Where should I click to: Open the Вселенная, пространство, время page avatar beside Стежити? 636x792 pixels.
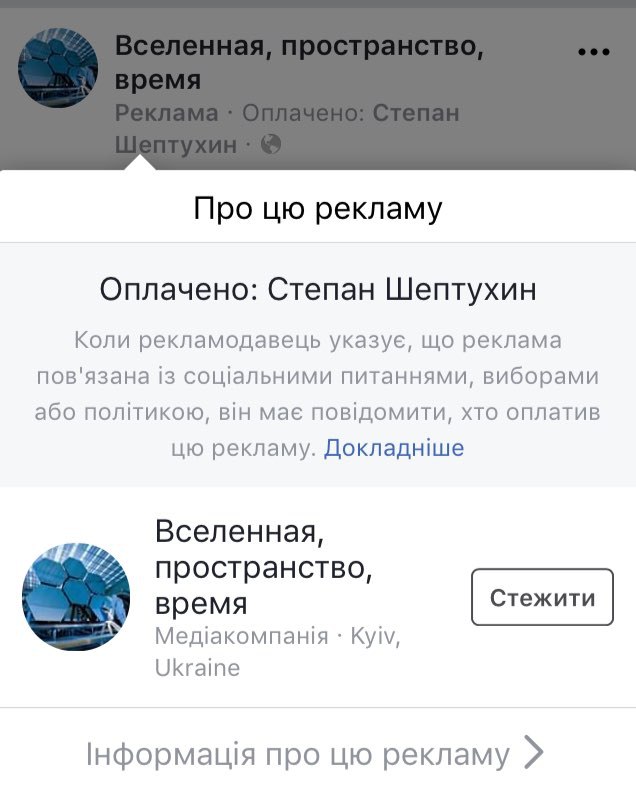pyautogui.click(x=76, y=598)
